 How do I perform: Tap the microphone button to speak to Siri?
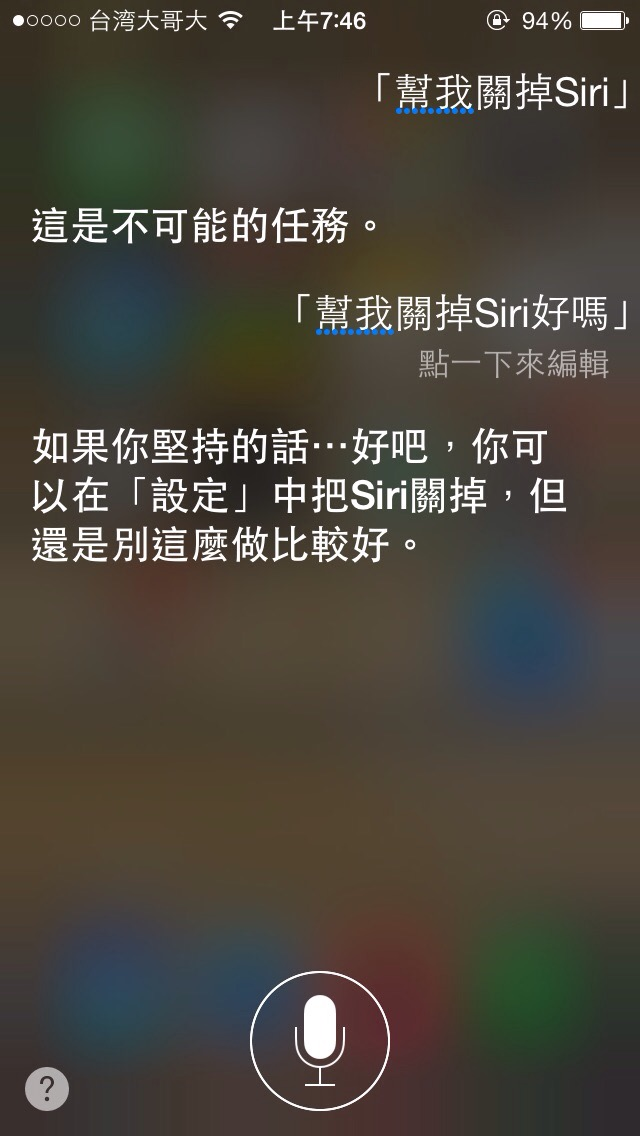[320, 1040]
